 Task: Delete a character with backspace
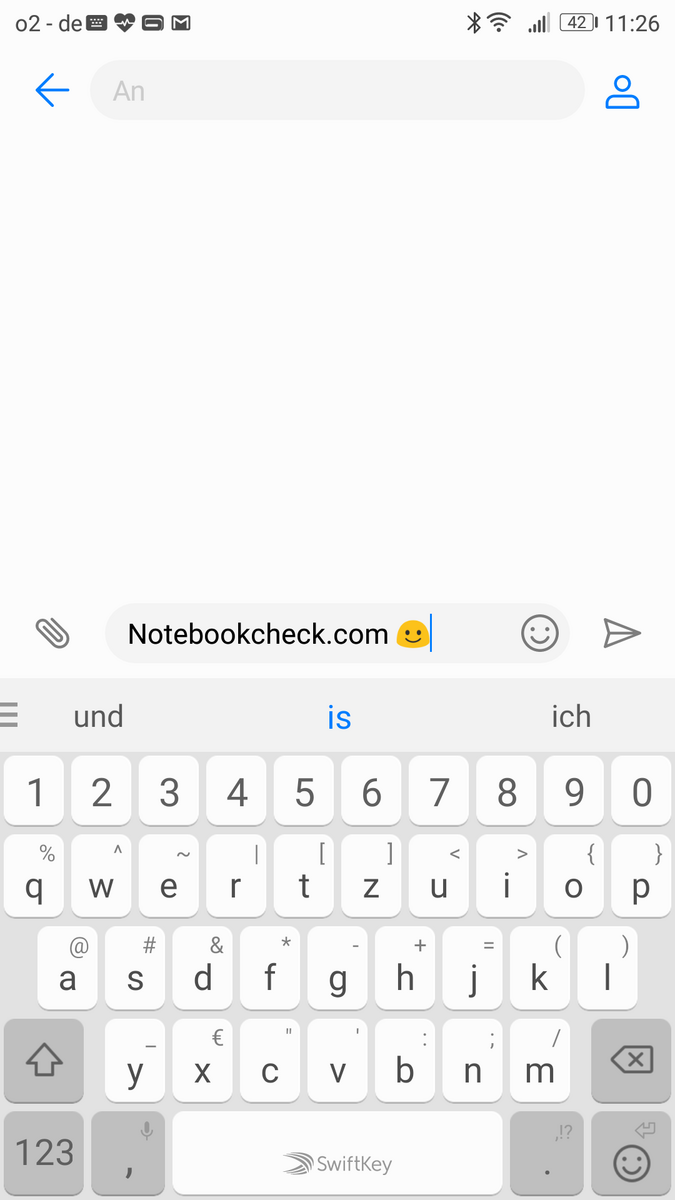[631, 1061]
